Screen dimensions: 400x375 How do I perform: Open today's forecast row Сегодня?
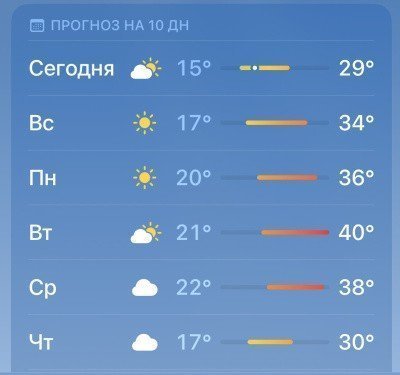(x=201, y=68)
